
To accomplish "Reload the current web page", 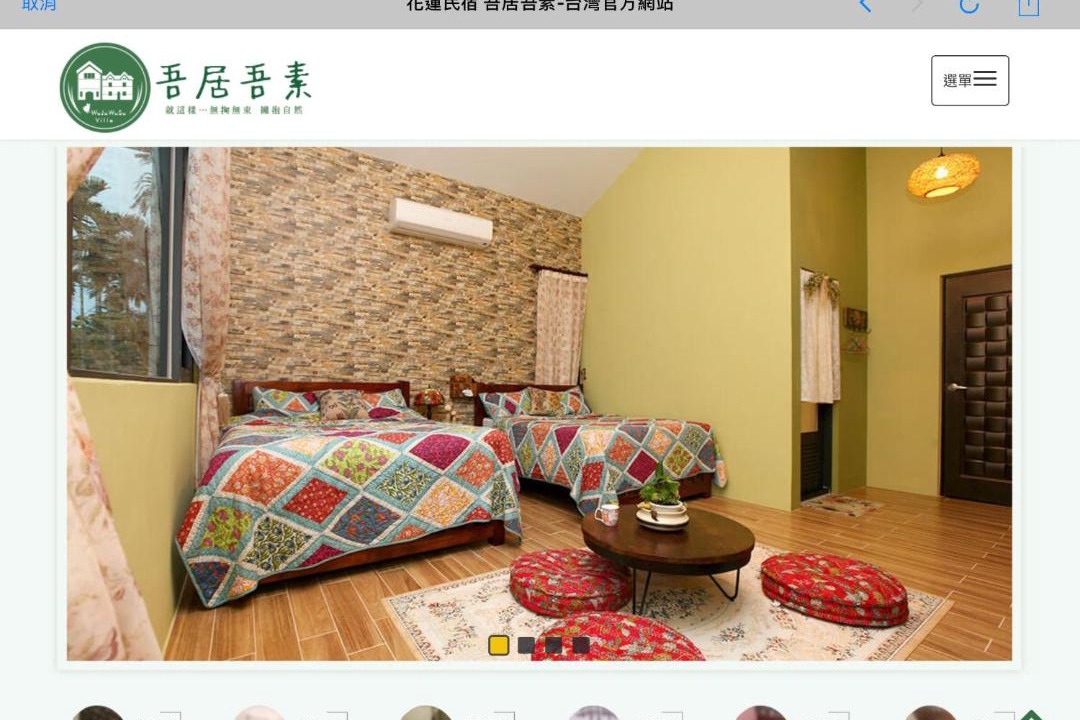I will (x=968, y=6).
